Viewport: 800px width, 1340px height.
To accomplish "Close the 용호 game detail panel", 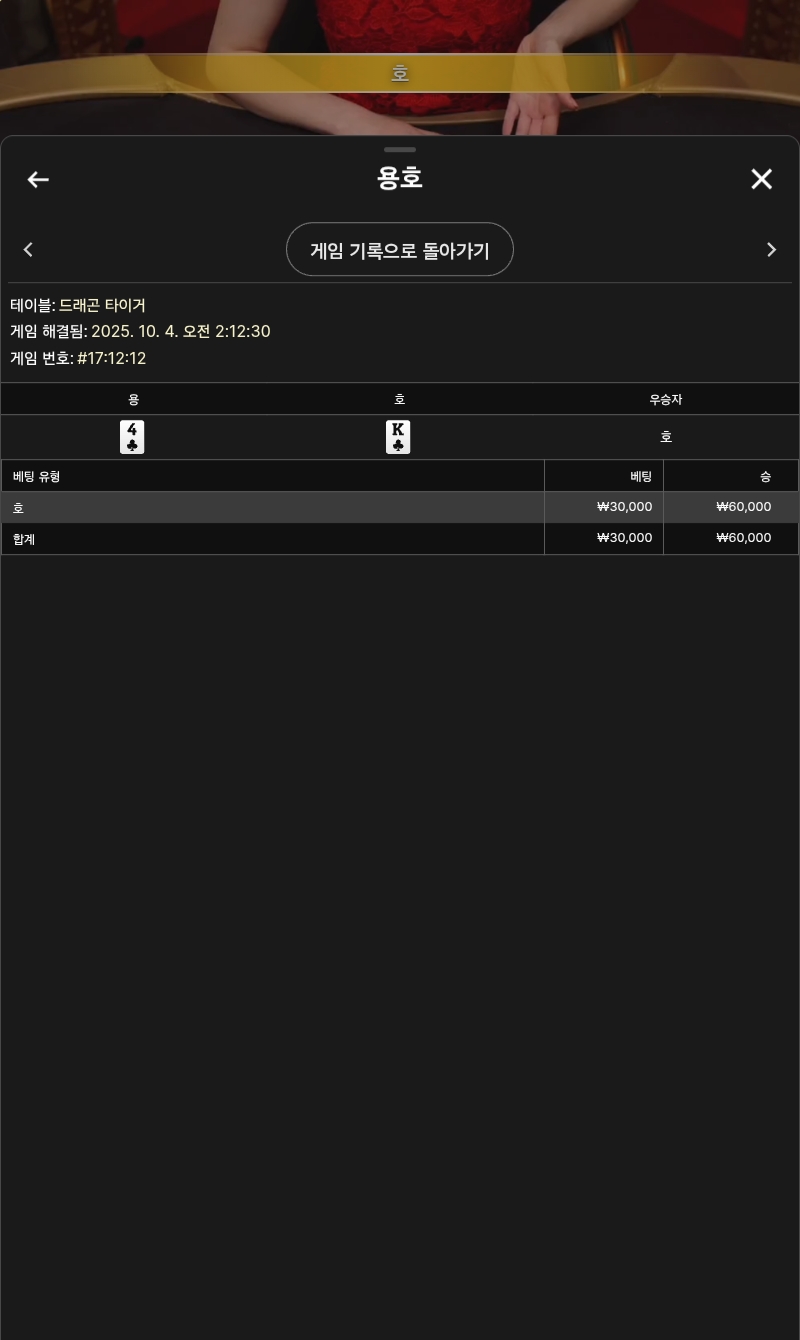I will point(761,179).
